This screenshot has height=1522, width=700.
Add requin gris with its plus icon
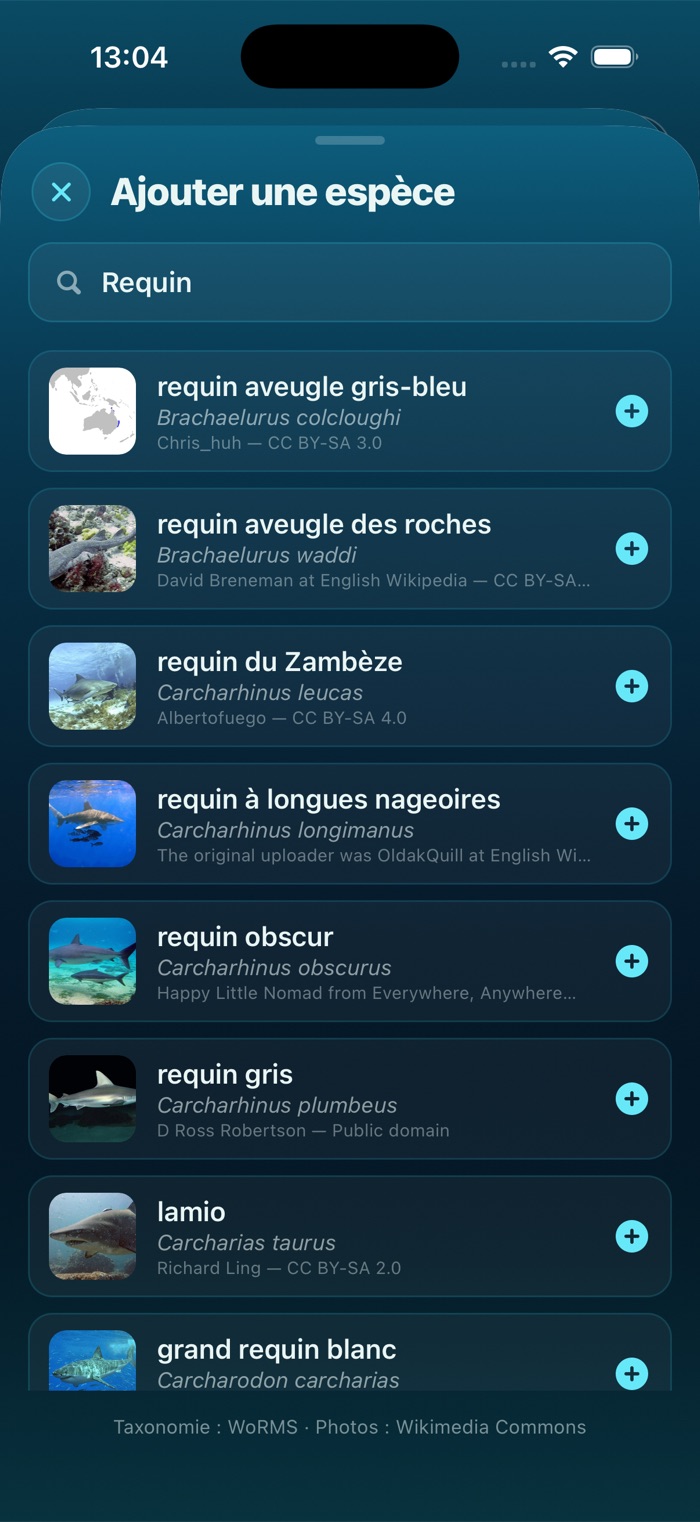632,1099
